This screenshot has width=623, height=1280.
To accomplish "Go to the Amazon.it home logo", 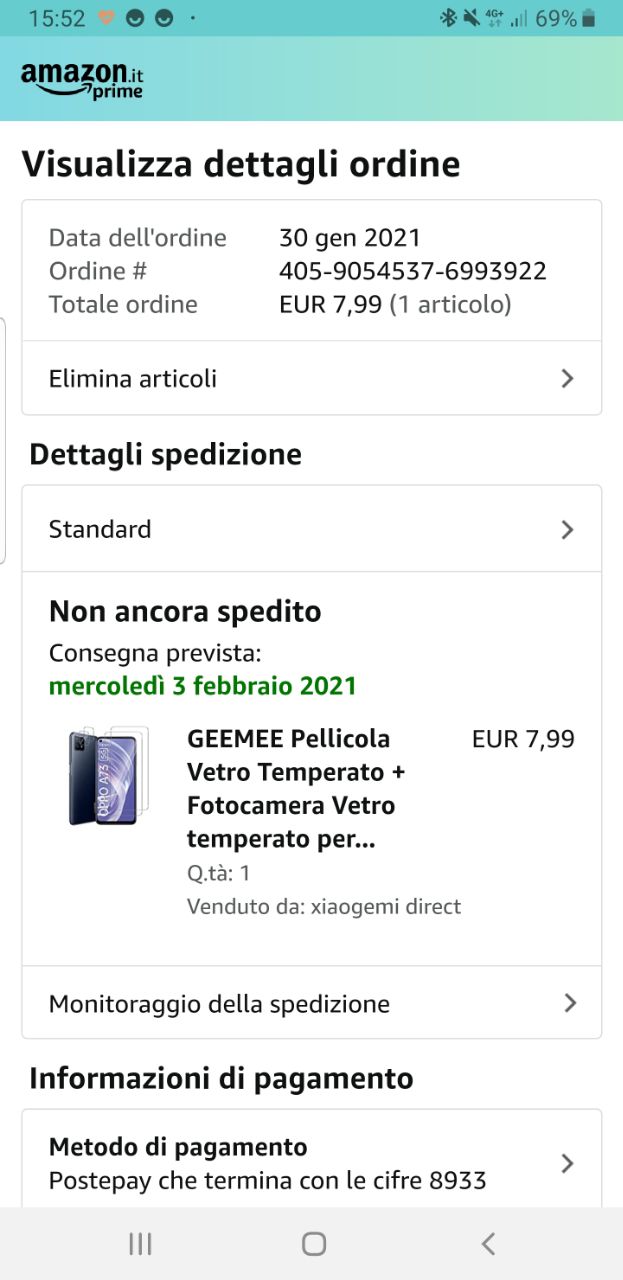I will point(82,80).
